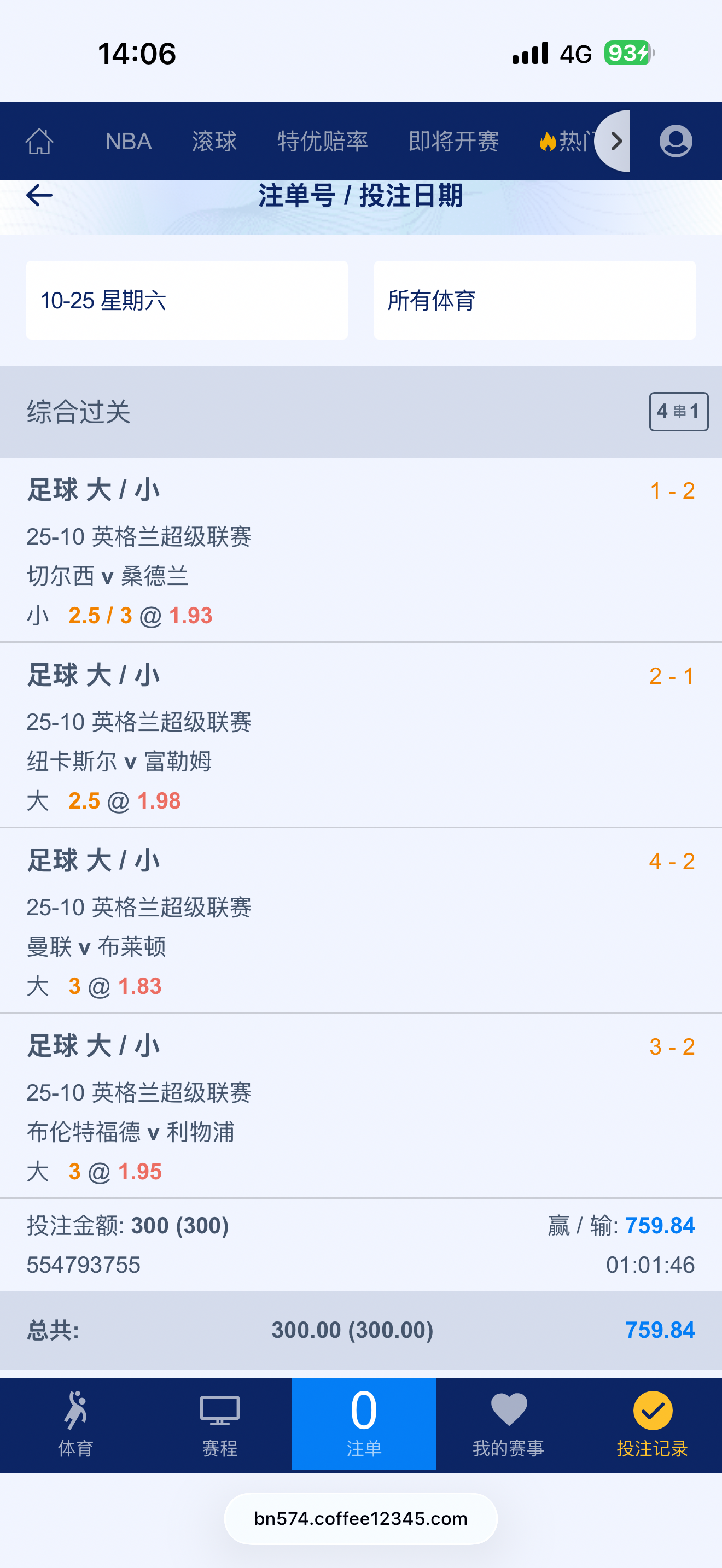
Task: Select the 投注记录 tab
Action: coord(652,1424)
